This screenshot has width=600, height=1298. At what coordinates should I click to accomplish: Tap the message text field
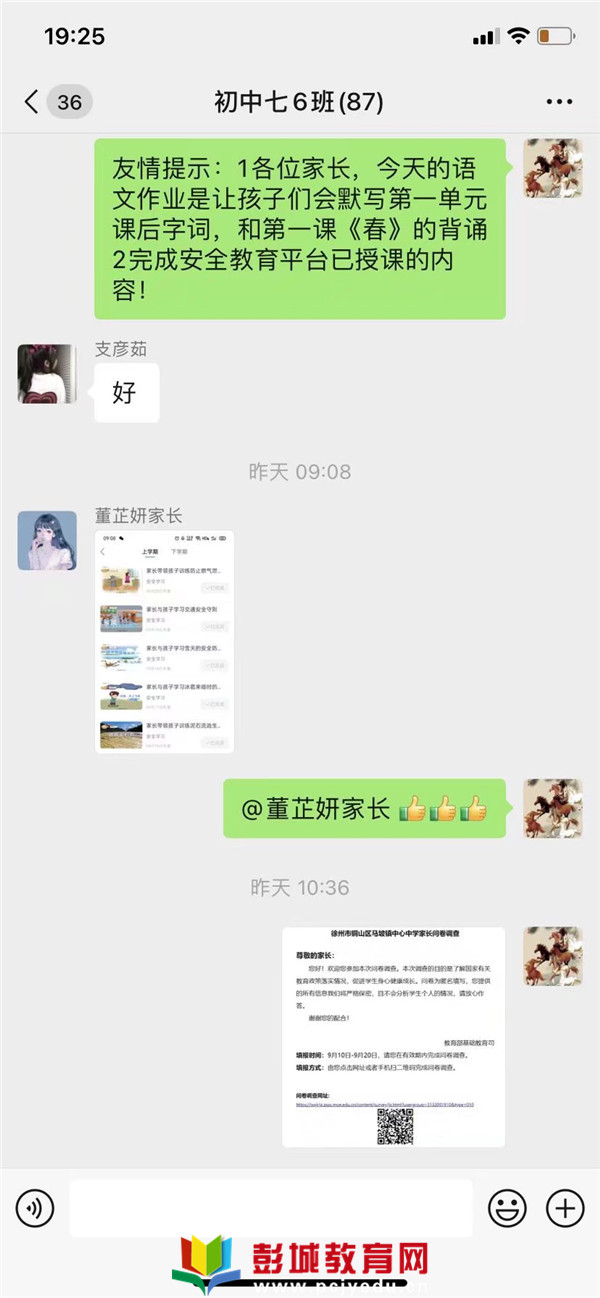tap(270, 1208)
